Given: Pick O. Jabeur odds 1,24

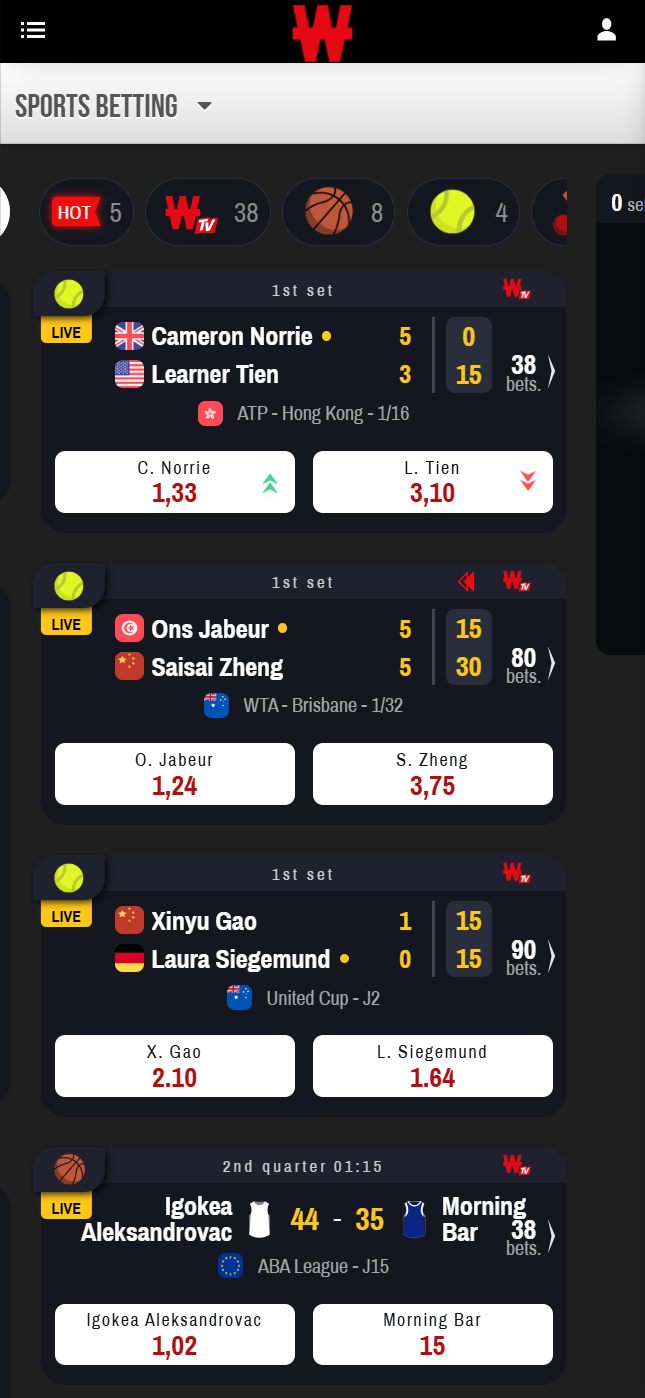Looking at the screenshot, I should pos(175,774).
